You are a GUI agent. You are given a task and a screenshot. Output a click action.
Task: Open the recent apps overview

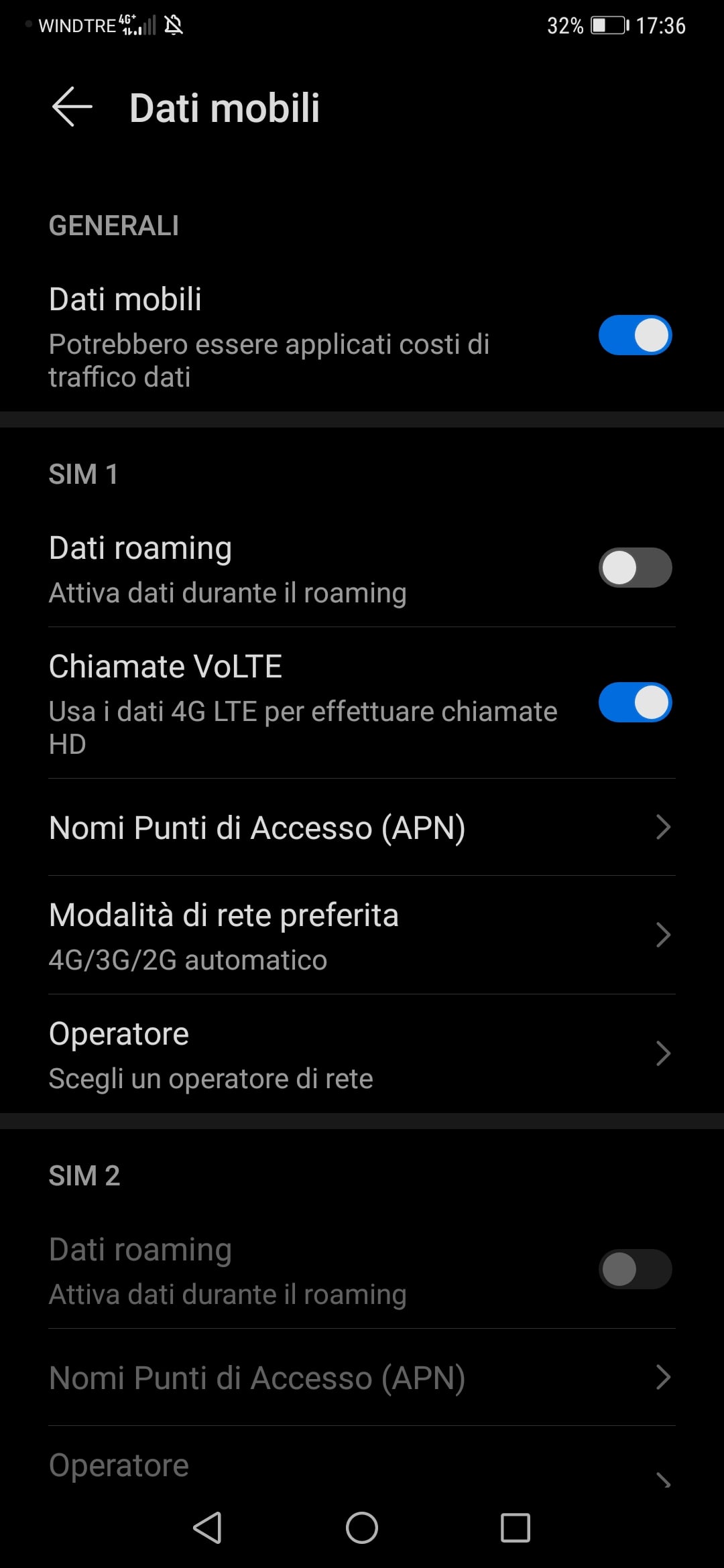pyautogui.click(x=515, y=1528)
